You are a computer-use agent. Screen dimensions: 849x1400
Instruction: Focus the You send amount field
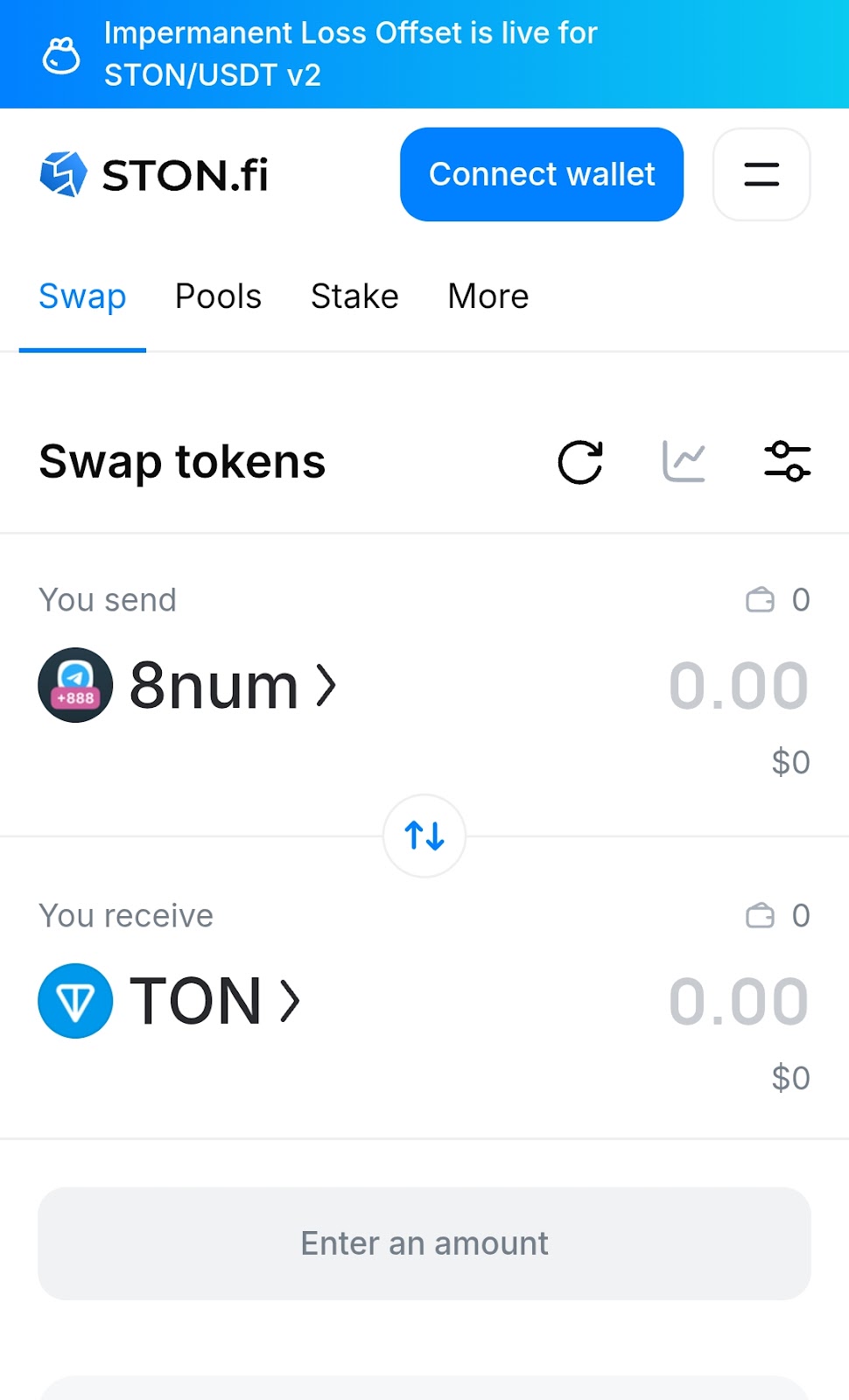(x=737, y=685)
